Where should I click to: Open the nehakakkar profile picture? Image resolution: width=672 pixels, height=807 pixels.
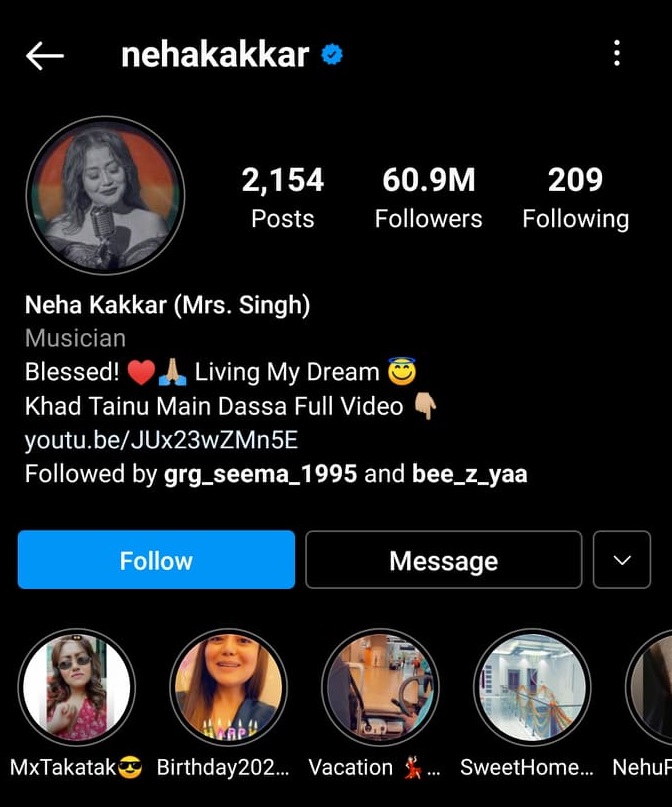click(105, 196)
